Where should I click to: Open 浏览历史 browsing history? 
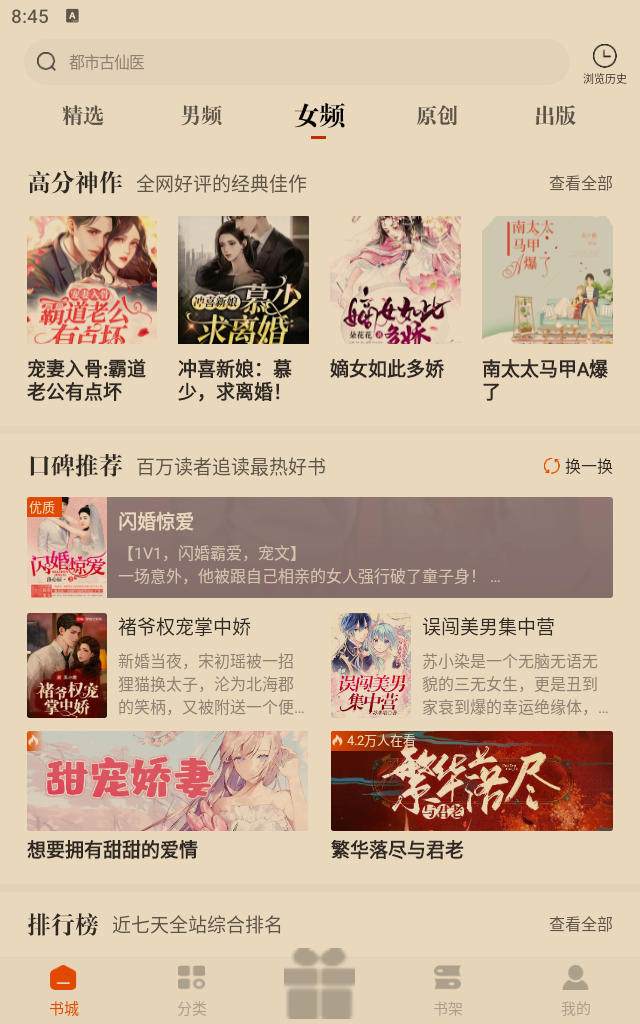click(x=604, y=64)
